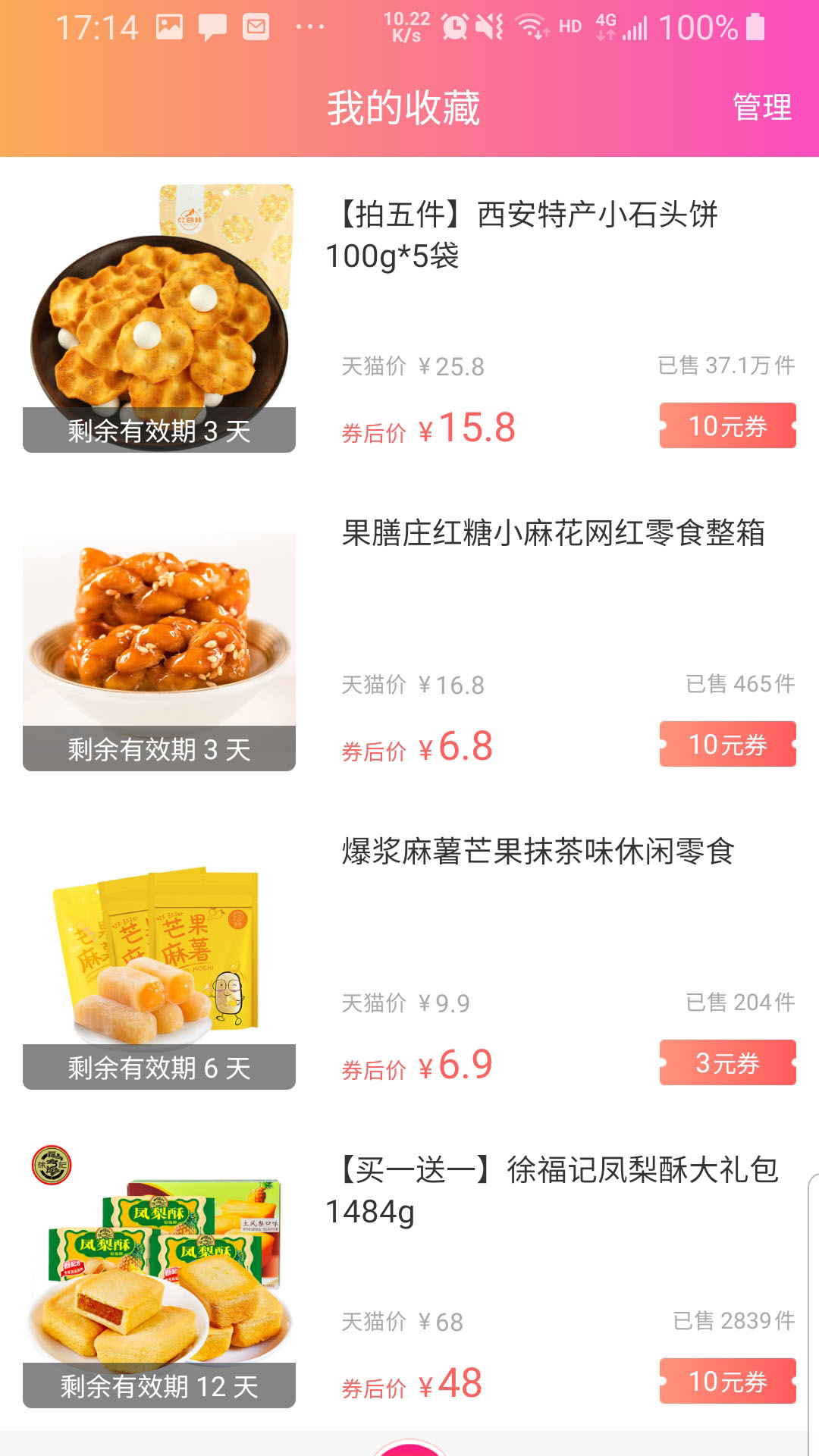The image size is (819, 1456).
Task: Select the 红糖小麻花 product title
Action: coord(556,533)
